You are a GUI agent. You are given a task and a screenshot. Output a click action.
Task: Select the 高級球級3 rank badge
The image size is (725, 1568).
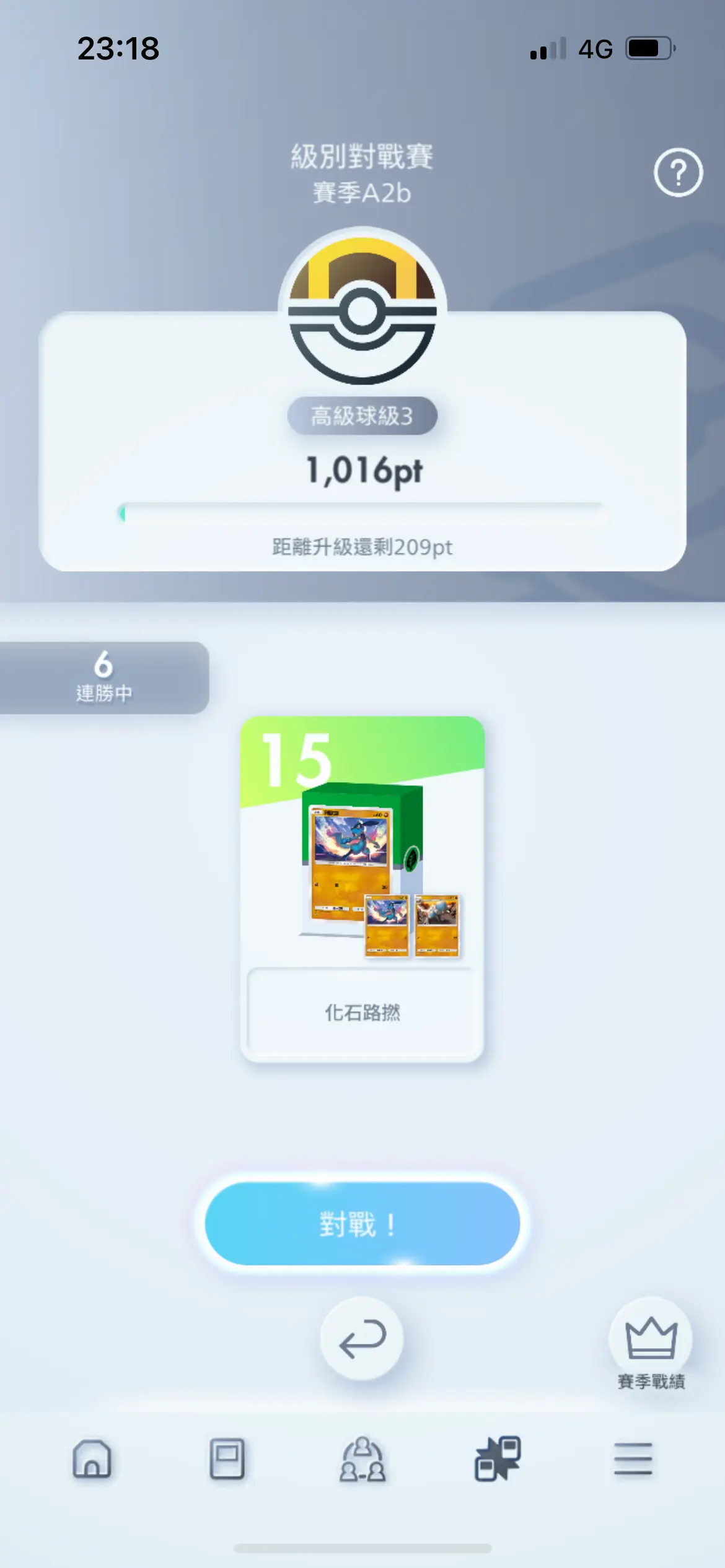coord(362,417)
